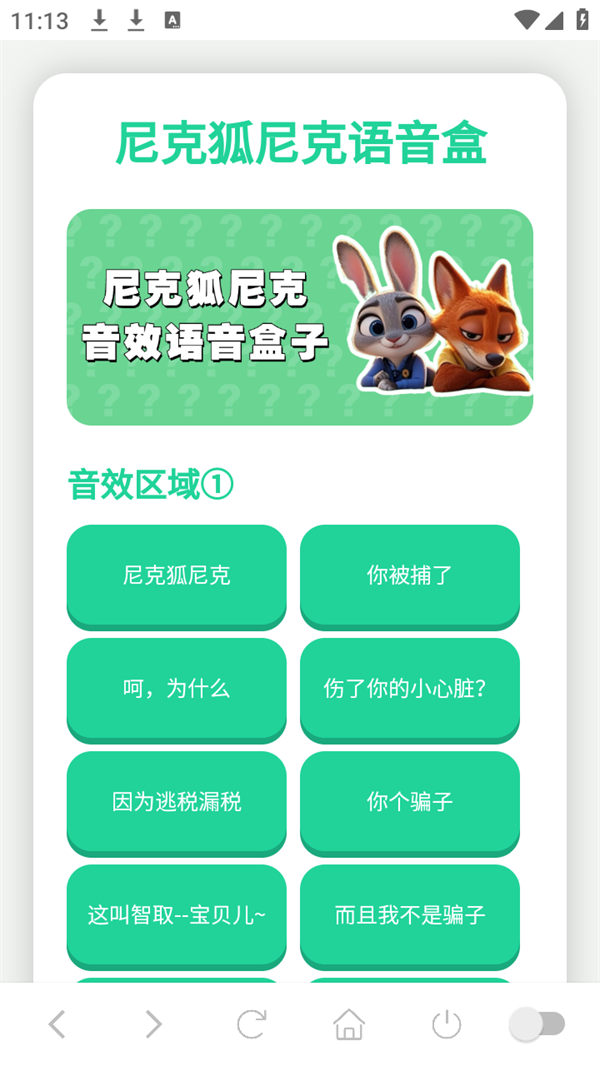
Task: Reload the page with refresh icon
Action: click(251, 1024)
